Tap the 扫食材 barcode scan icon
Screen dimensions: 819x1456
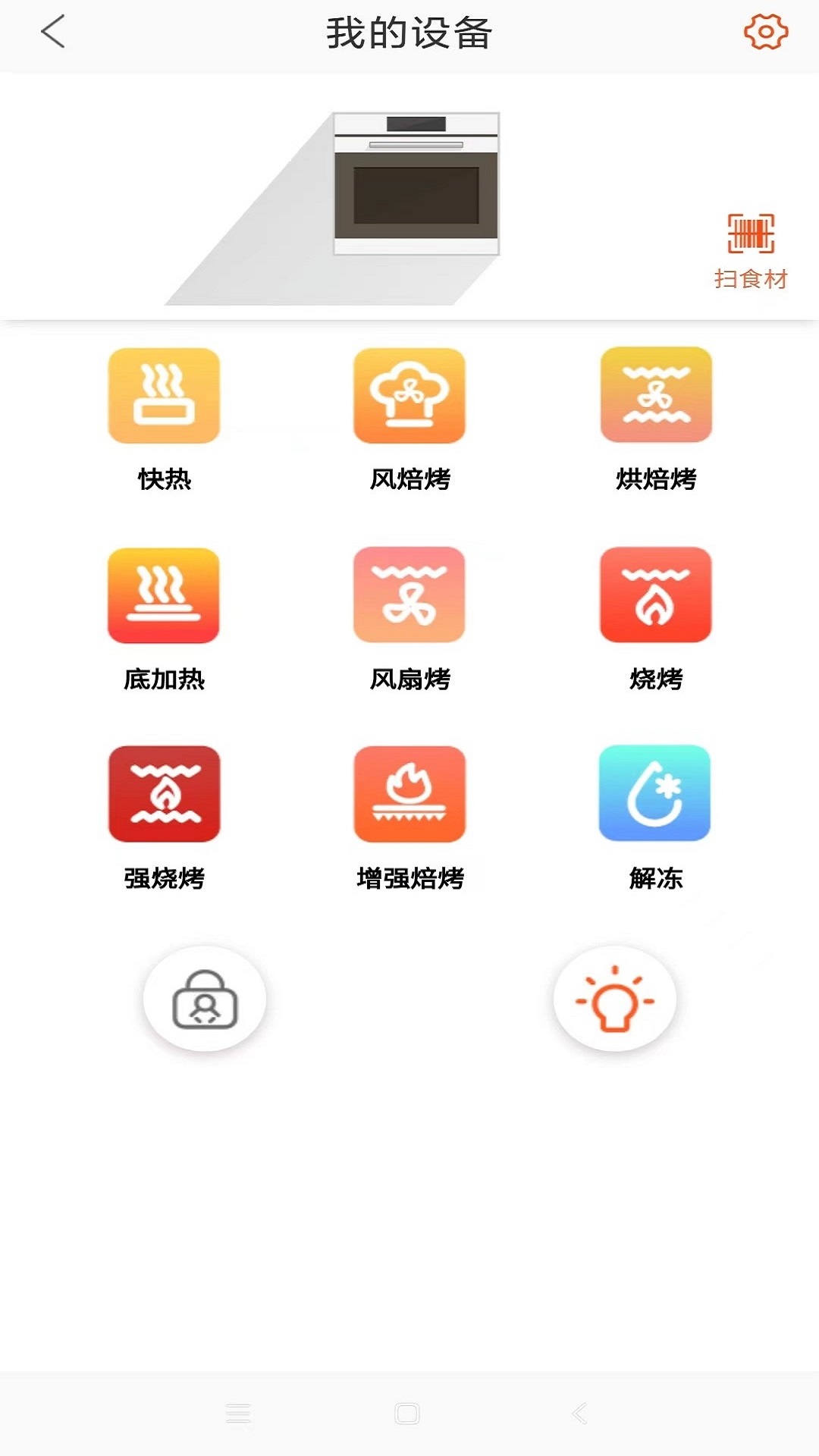tap(751, 231)
